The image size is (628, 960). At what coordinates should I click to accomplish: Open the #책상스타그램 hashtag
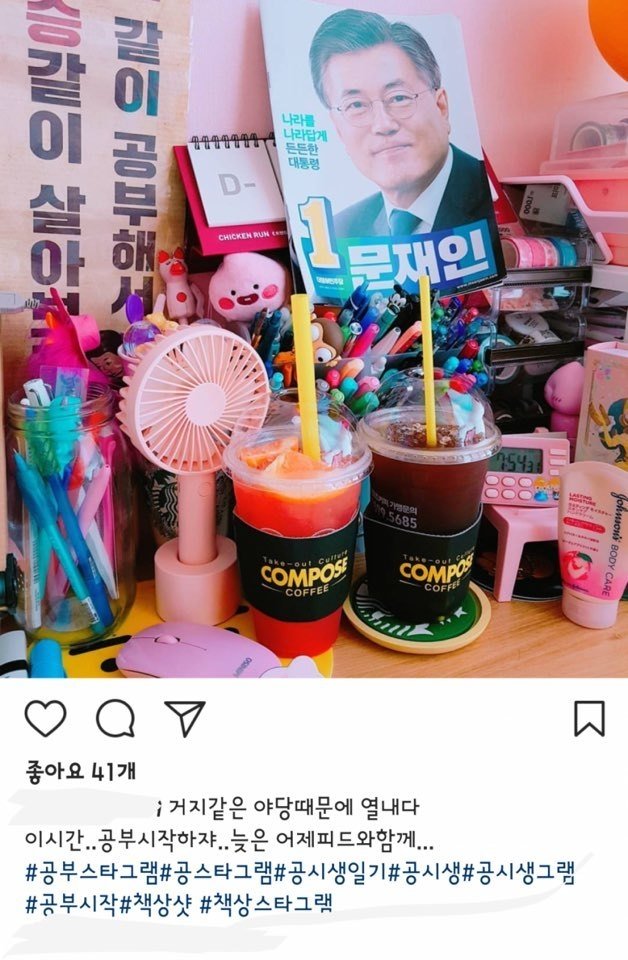[x=266, y=905]
